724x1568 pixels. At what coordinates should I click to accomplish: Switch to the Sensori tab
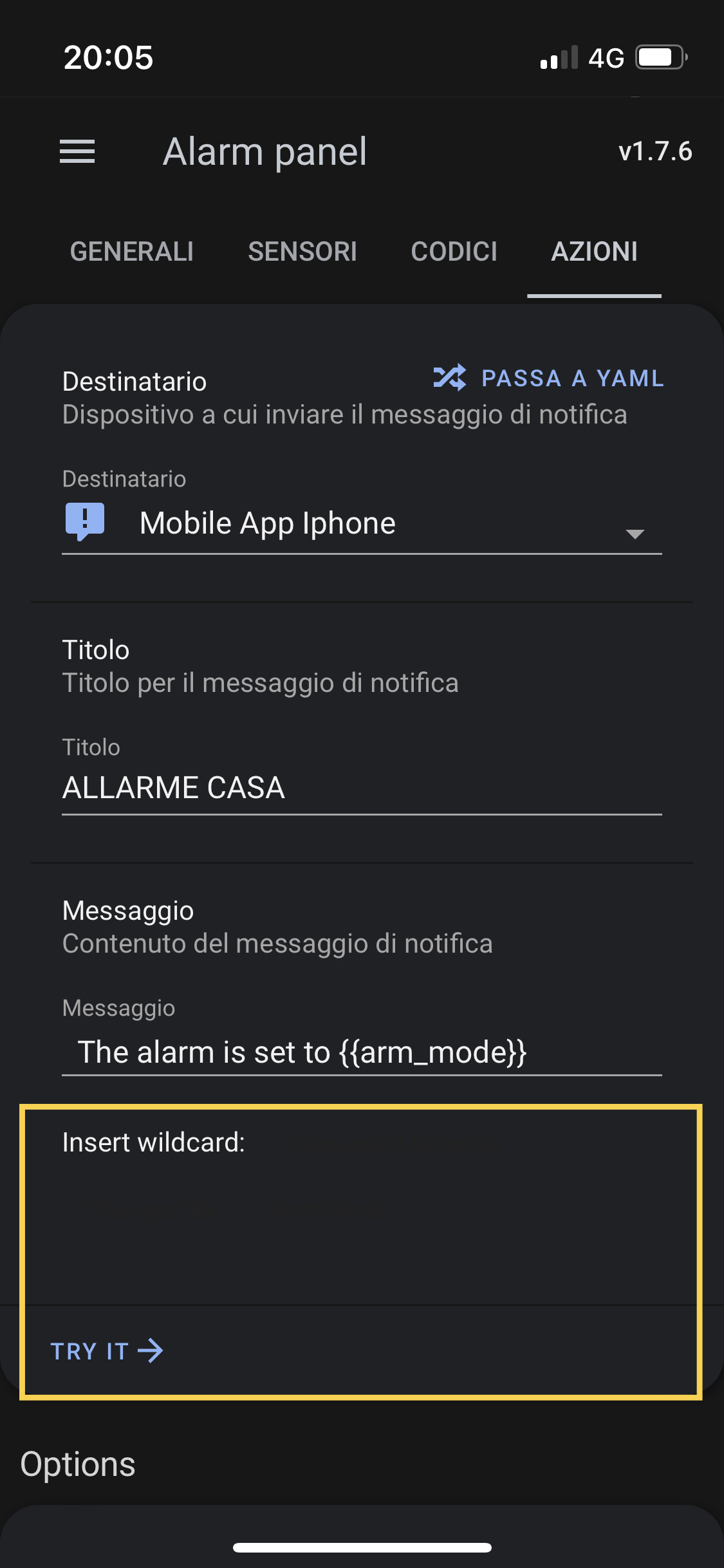(x=302, y=252)
